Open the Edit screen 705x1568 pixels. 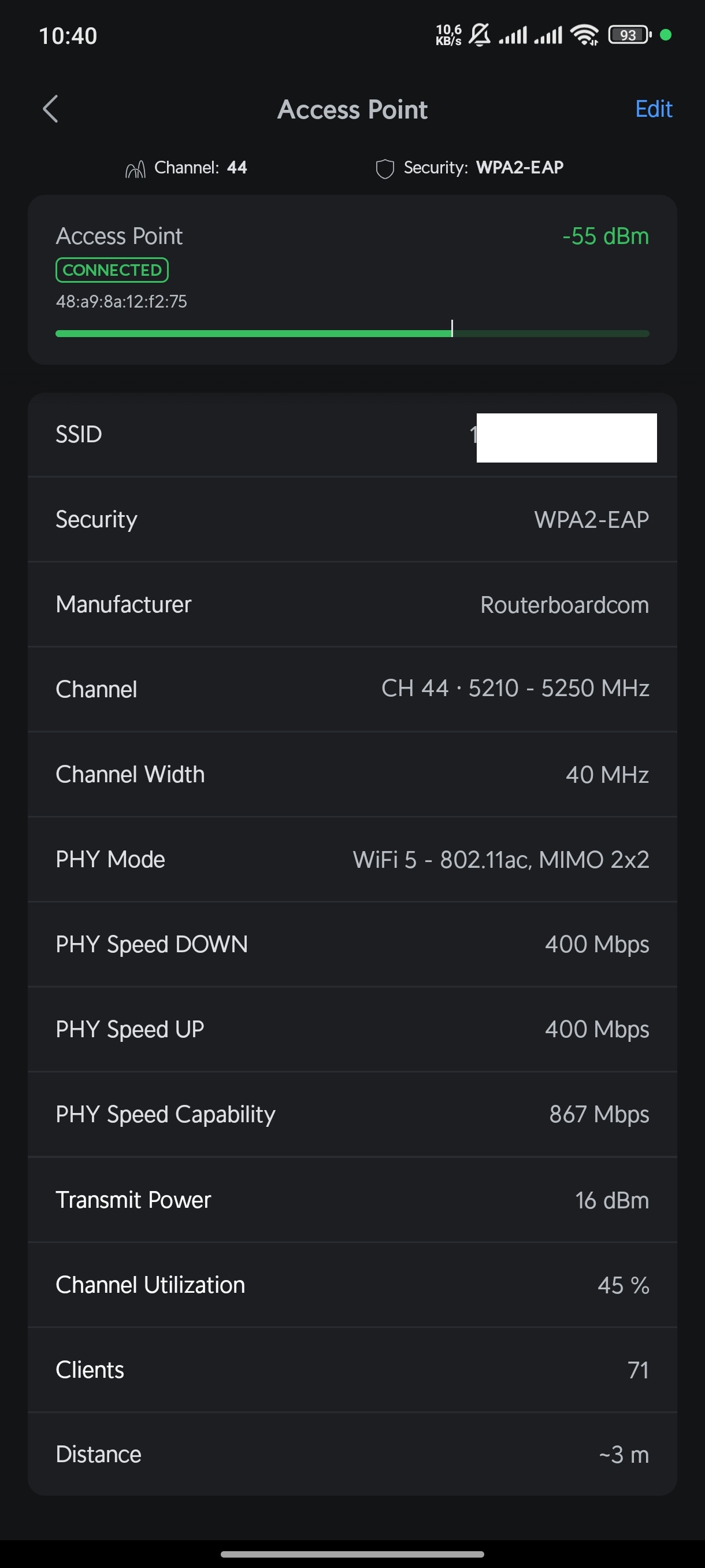654,109
